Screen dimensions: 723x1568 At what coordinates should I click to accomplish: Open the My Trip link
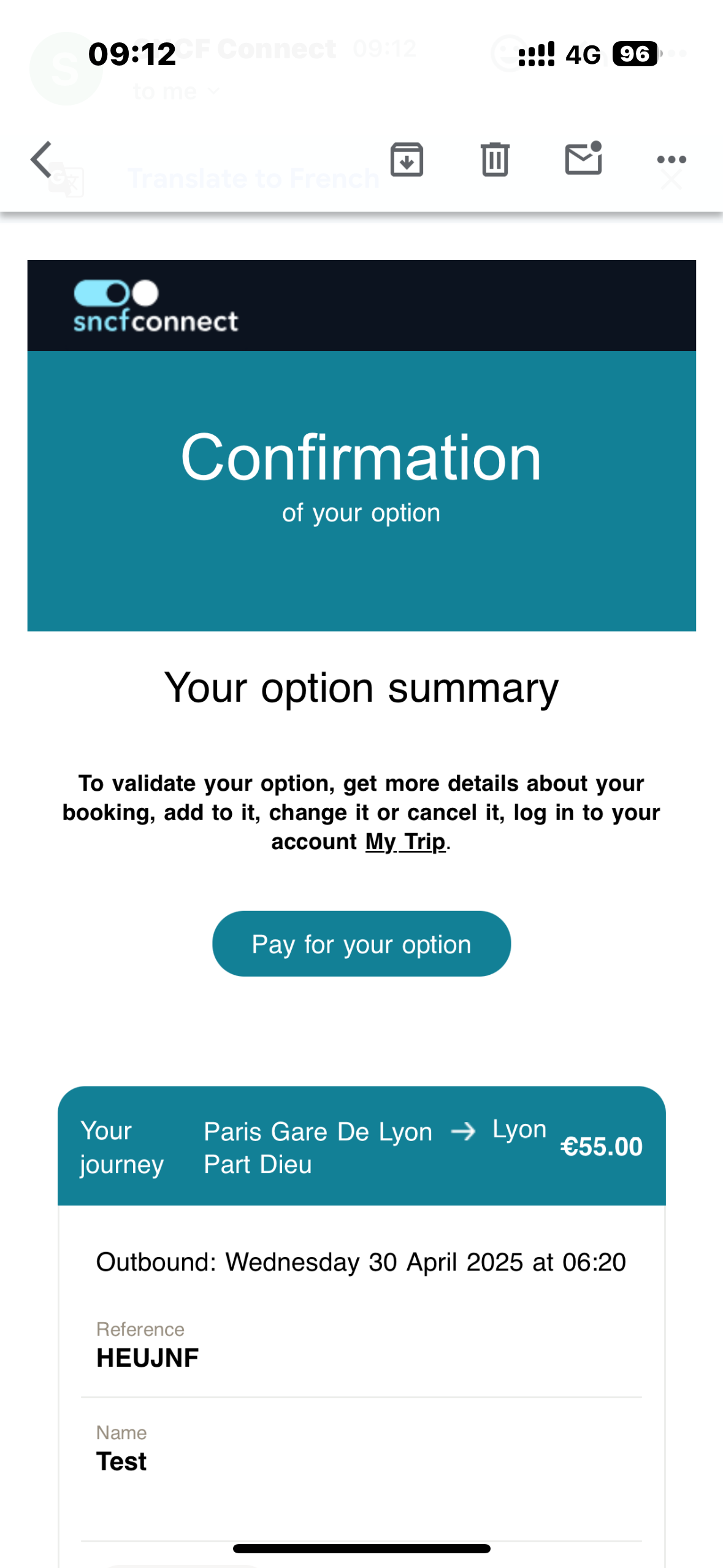(x=405, y=842)
